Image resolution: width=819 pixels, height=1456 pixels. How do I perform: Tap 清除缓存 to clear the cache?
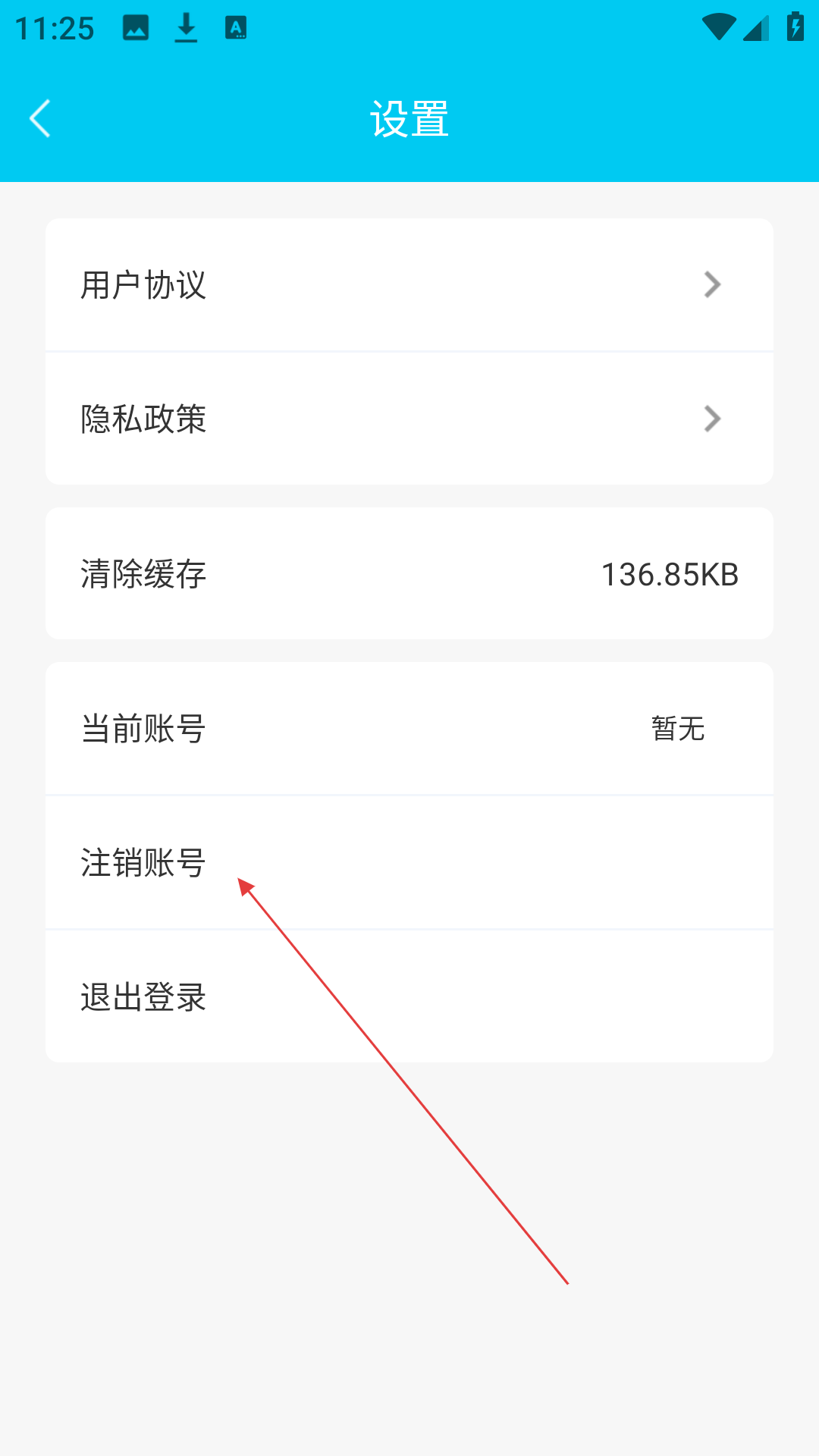coord(409,574)
